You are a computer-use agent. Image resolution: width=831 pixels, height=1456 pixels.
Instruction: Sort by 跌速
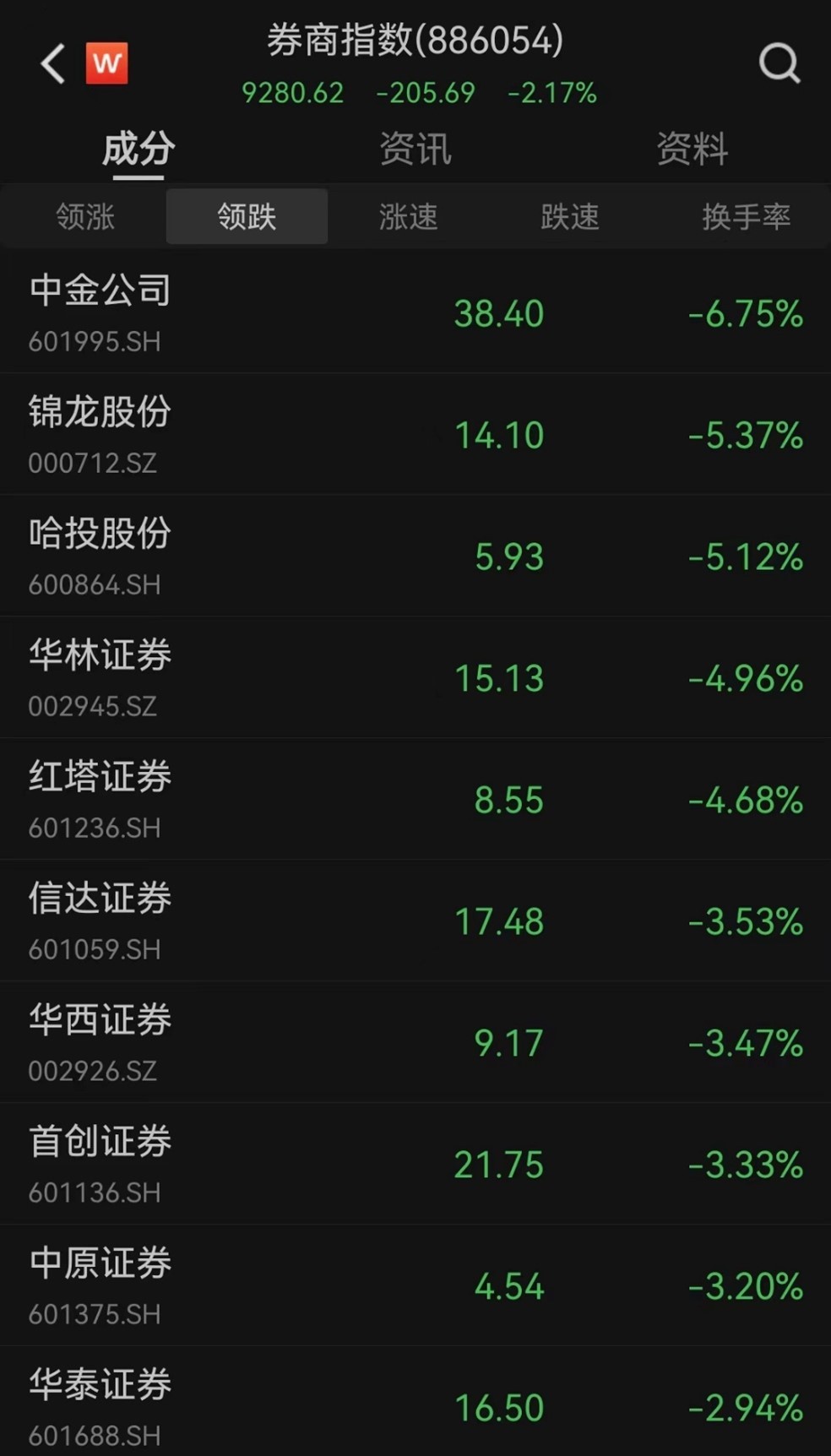pos(570,217)
